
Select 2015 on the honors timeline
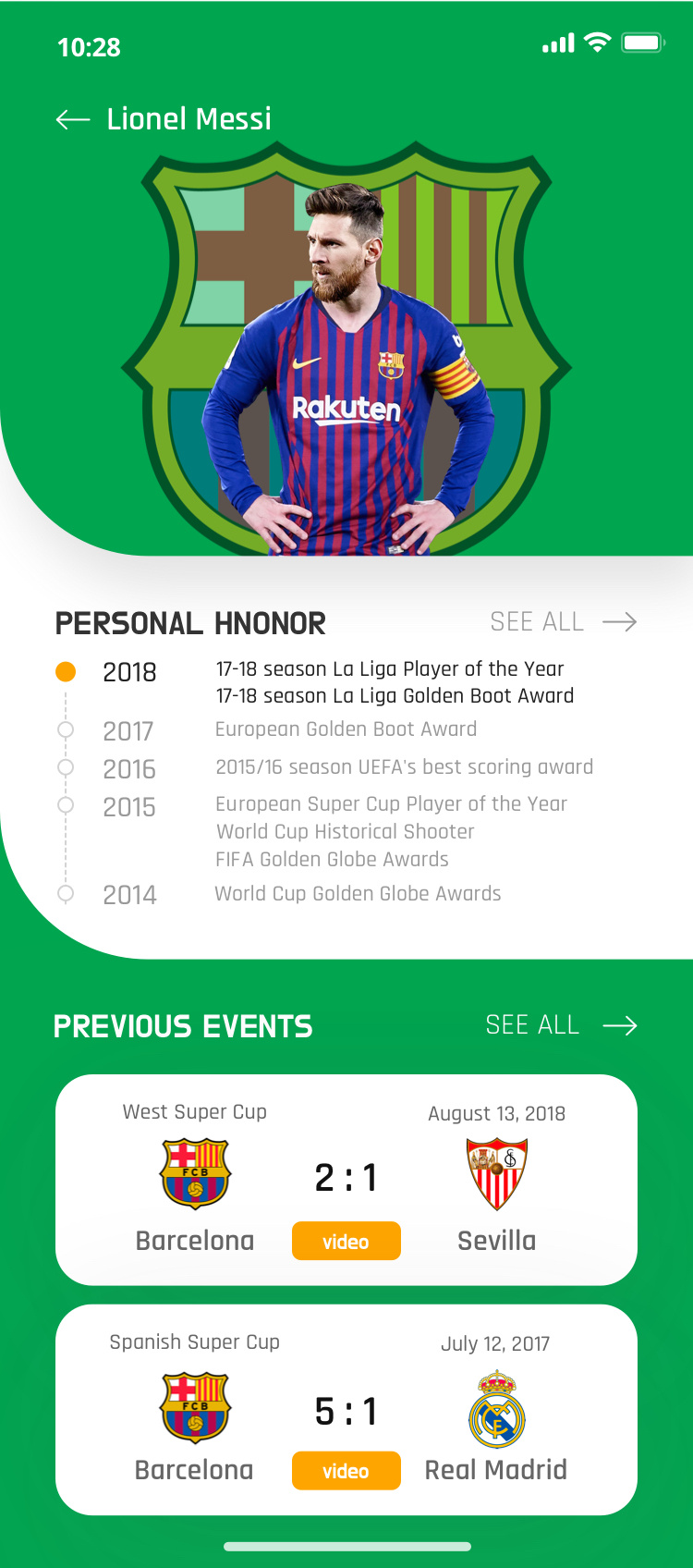(x=129, y=807)
